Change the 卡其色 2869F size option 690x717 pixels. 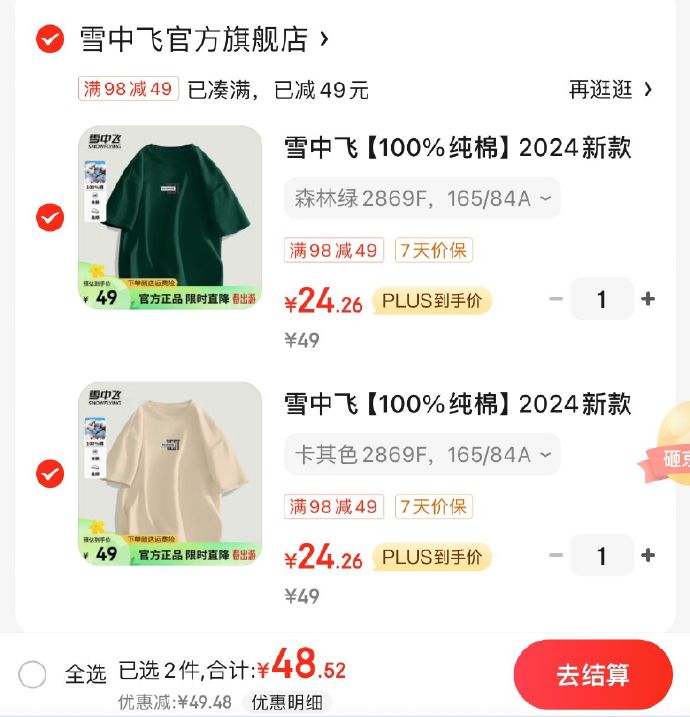tap(422, 455)
